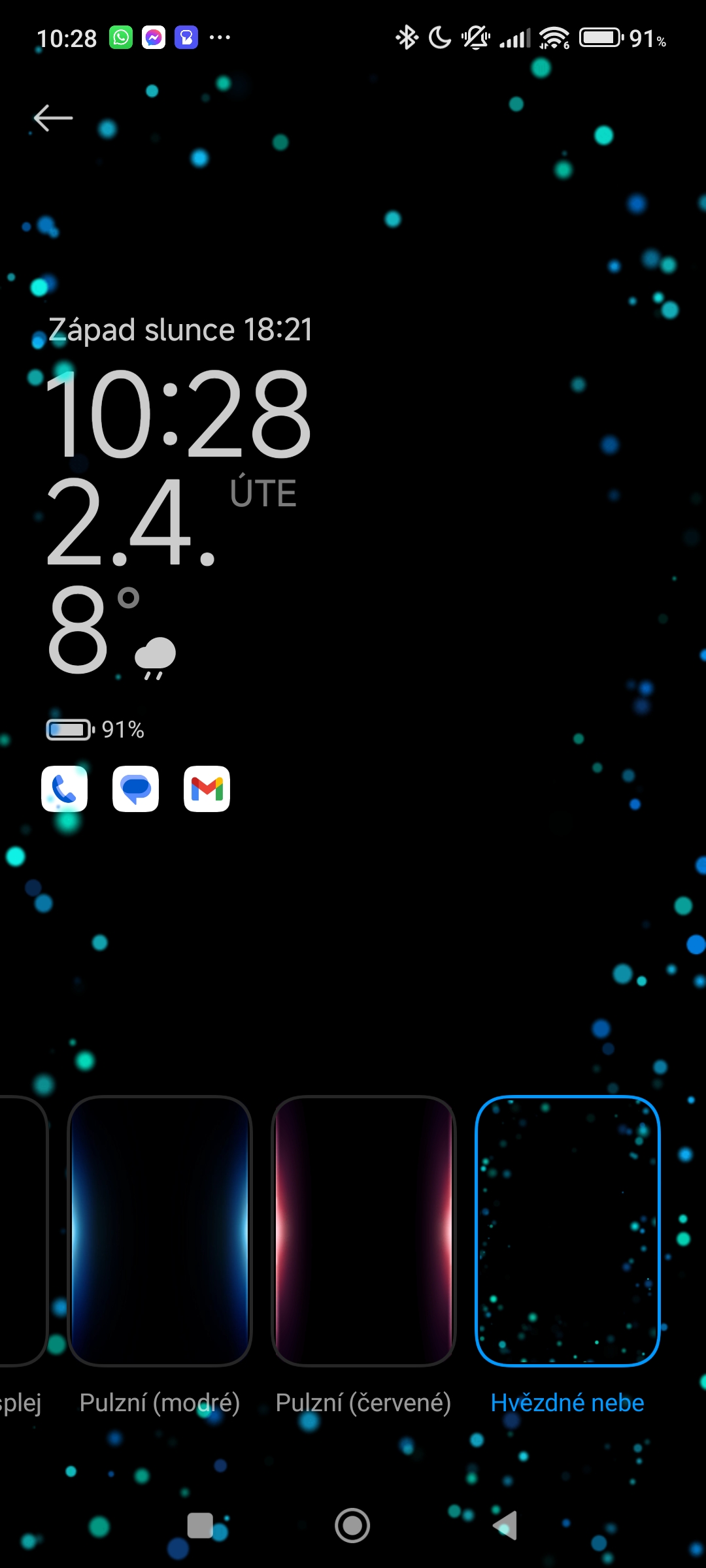706x1568 pixels.
Task: Open recent apps via square button
Action: tap(200, 1526)
